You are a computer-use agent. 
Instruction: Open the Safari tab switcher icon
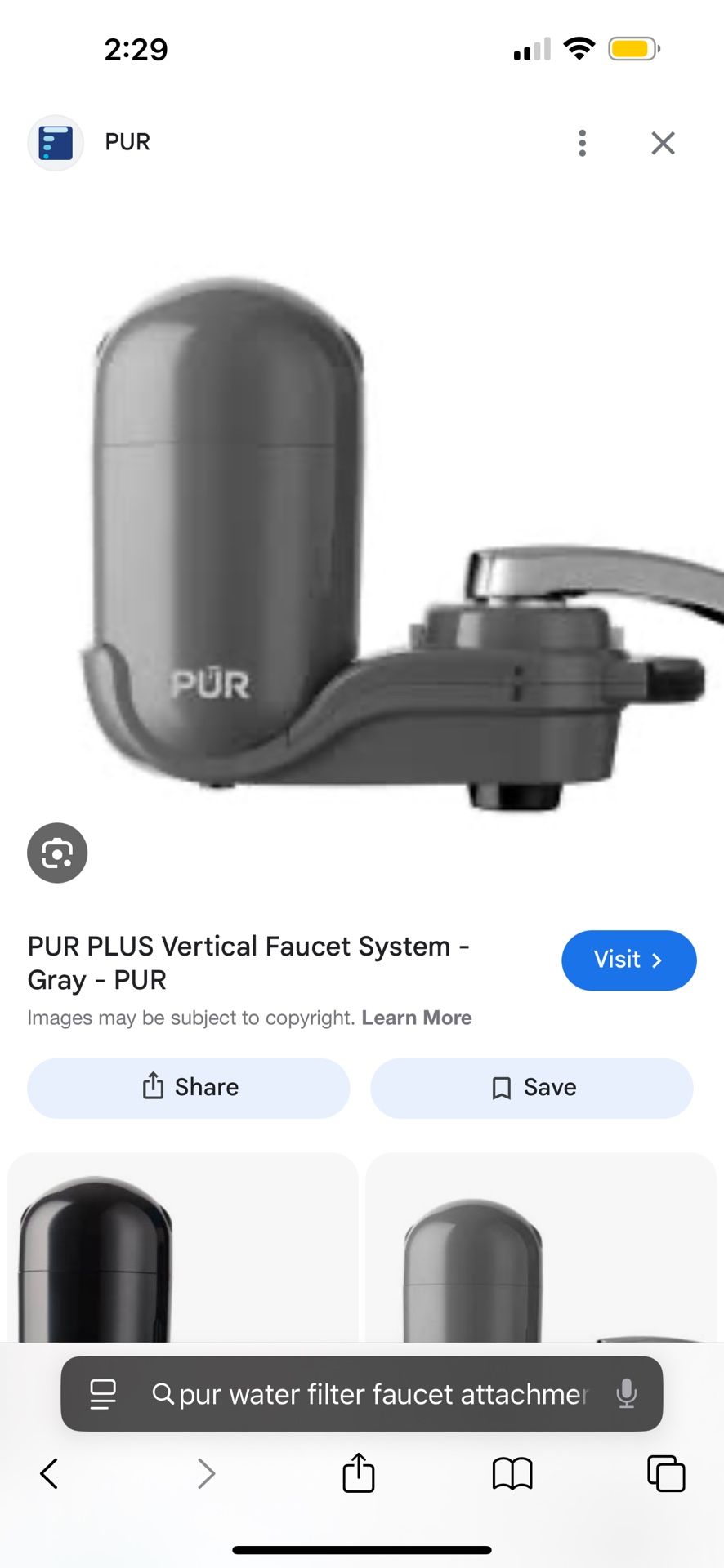(x=666, y=1474)
